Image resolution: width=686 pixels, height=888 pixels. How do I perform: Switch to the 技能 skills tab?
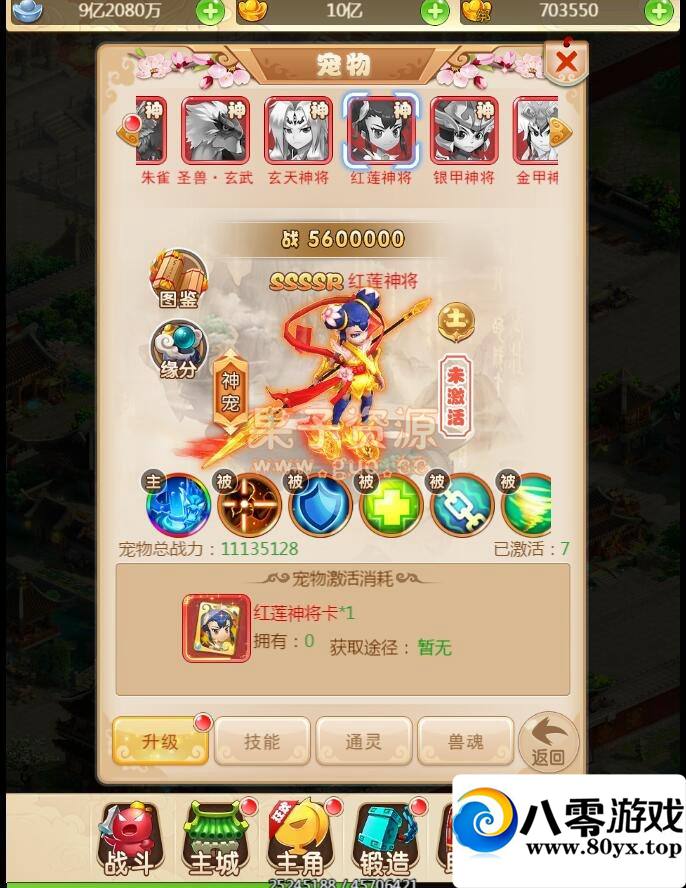tap(262, 741)
